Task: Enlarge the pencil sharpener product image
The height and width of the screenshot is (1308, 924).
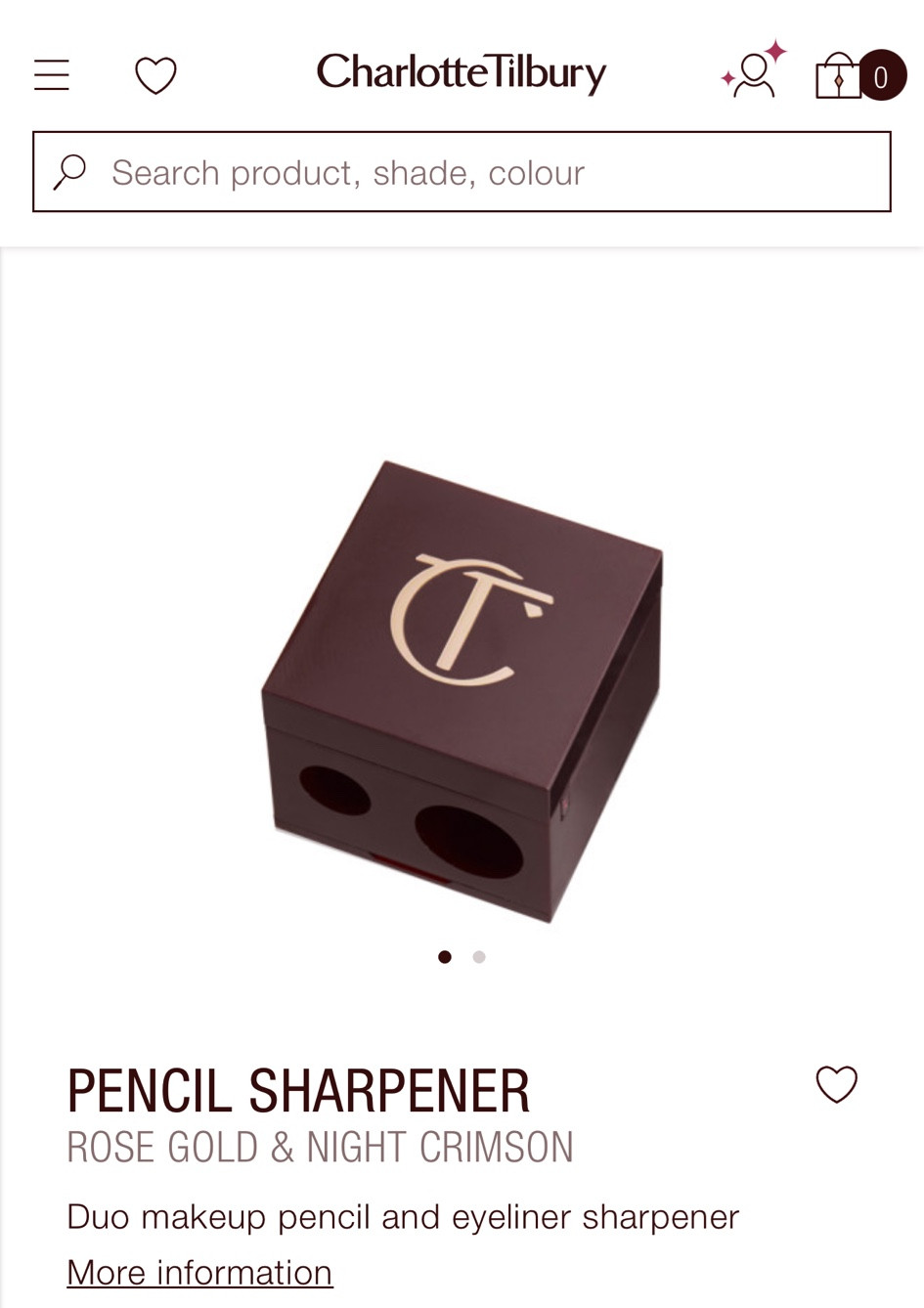Action: [x=462, y=689]
